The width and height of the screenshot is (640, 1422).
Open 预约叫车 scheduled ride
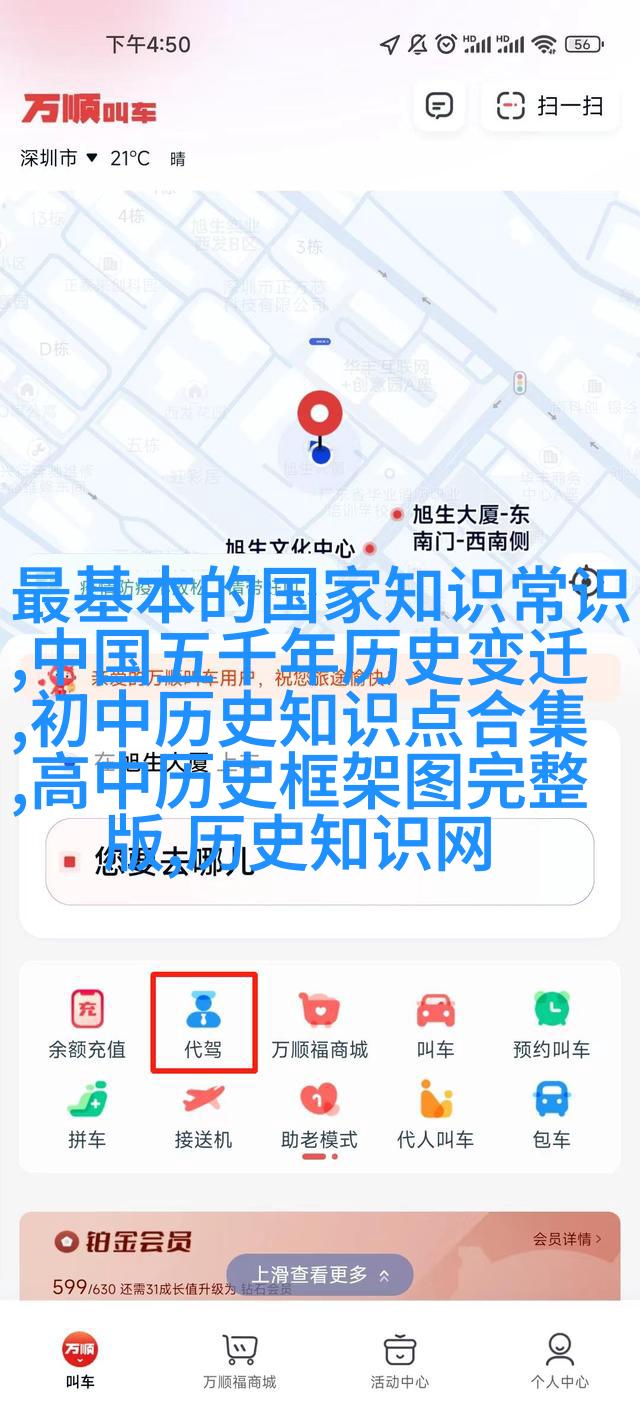pyautogui.click(x=551, y=1023)
